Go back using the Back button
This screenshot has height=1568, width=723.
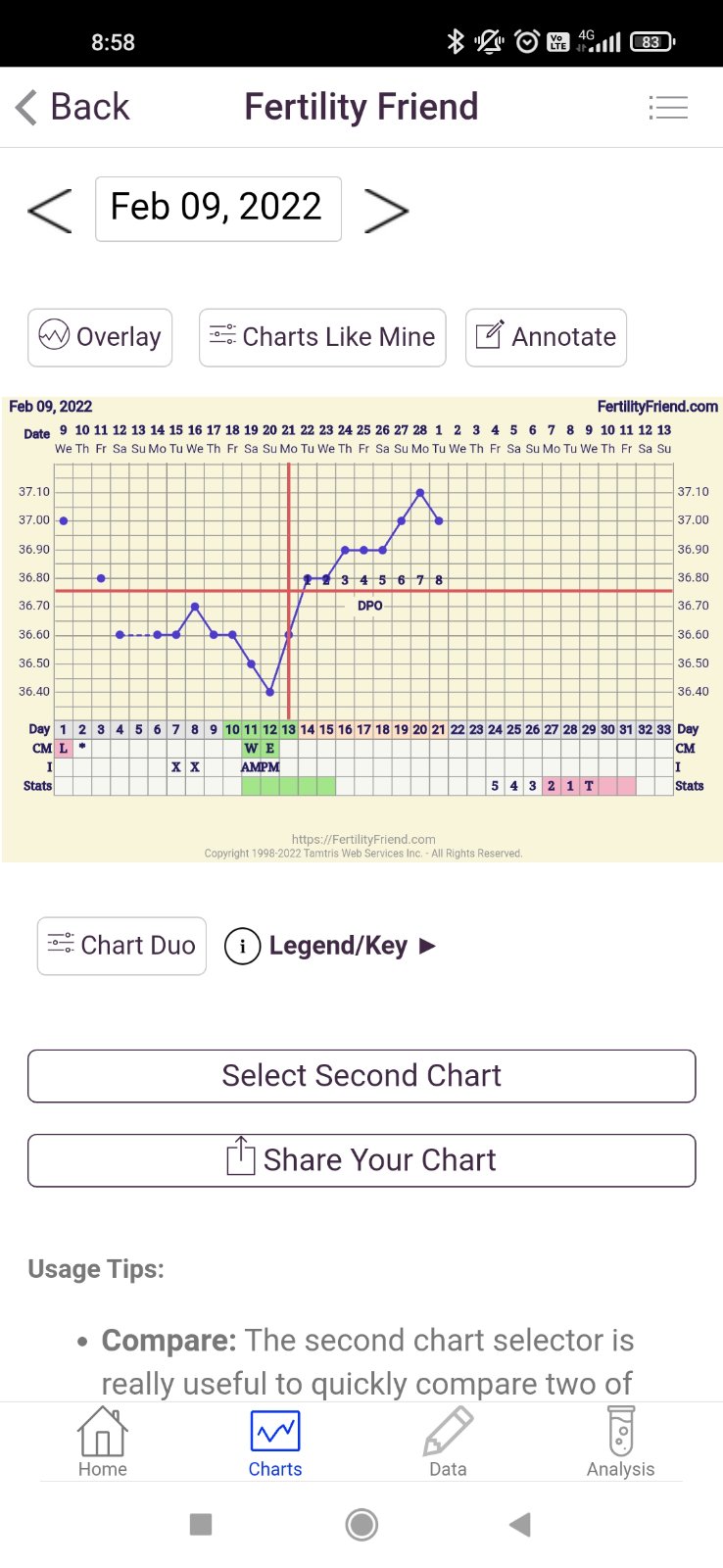73,107
